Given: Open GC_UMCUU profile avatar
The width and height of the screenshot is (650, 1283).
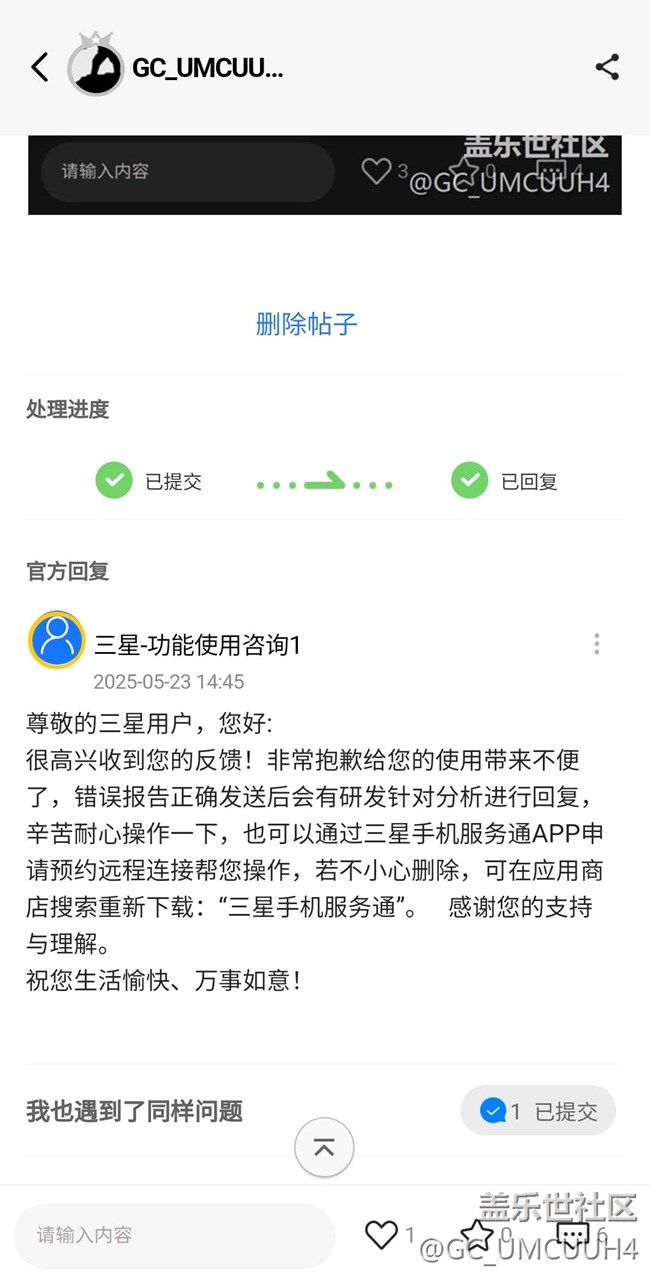Looking at the screenshot, I should (x=95, y=66).
